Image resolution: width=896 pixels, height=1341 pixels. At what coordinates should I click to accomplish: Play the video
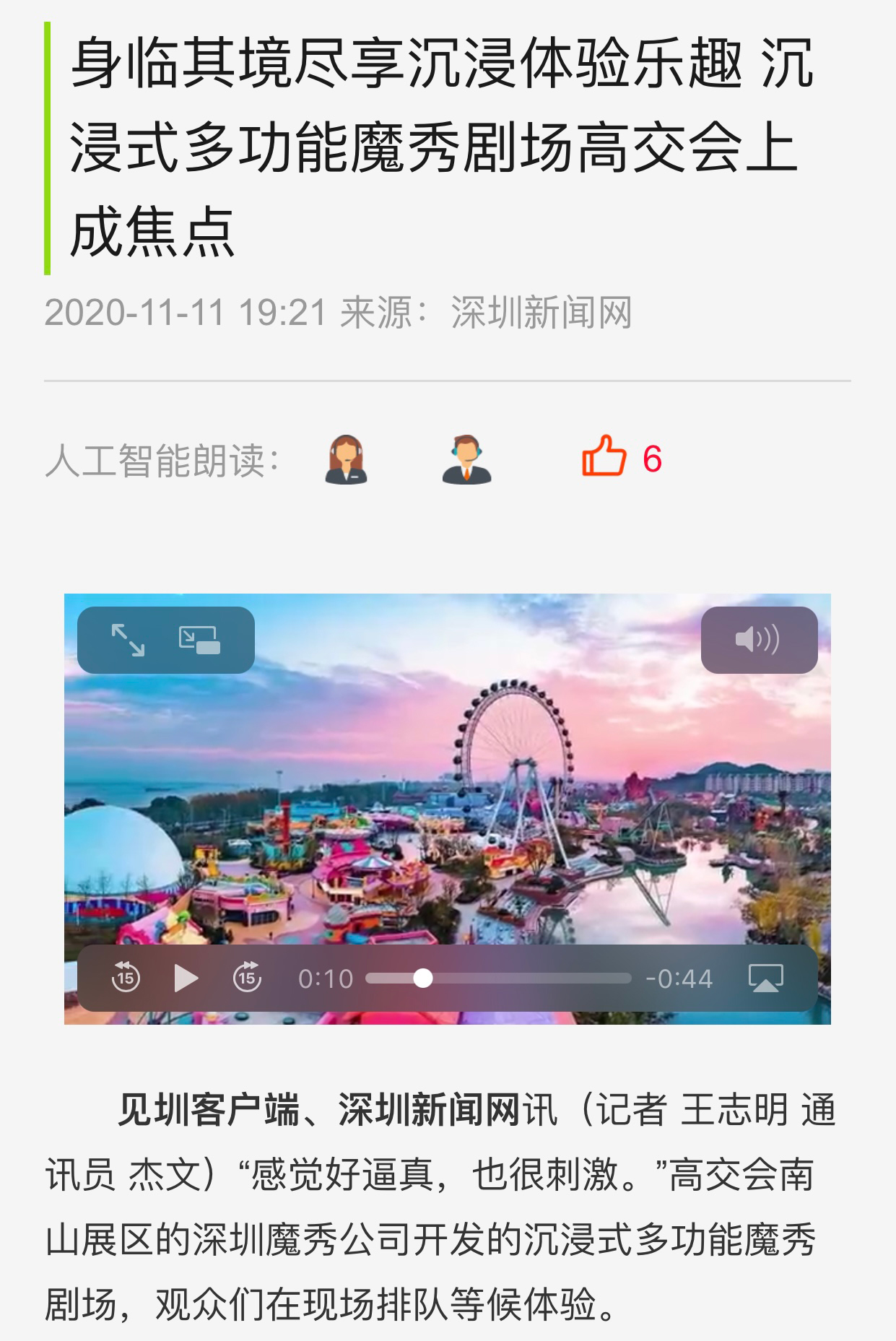tap(186, 978)
